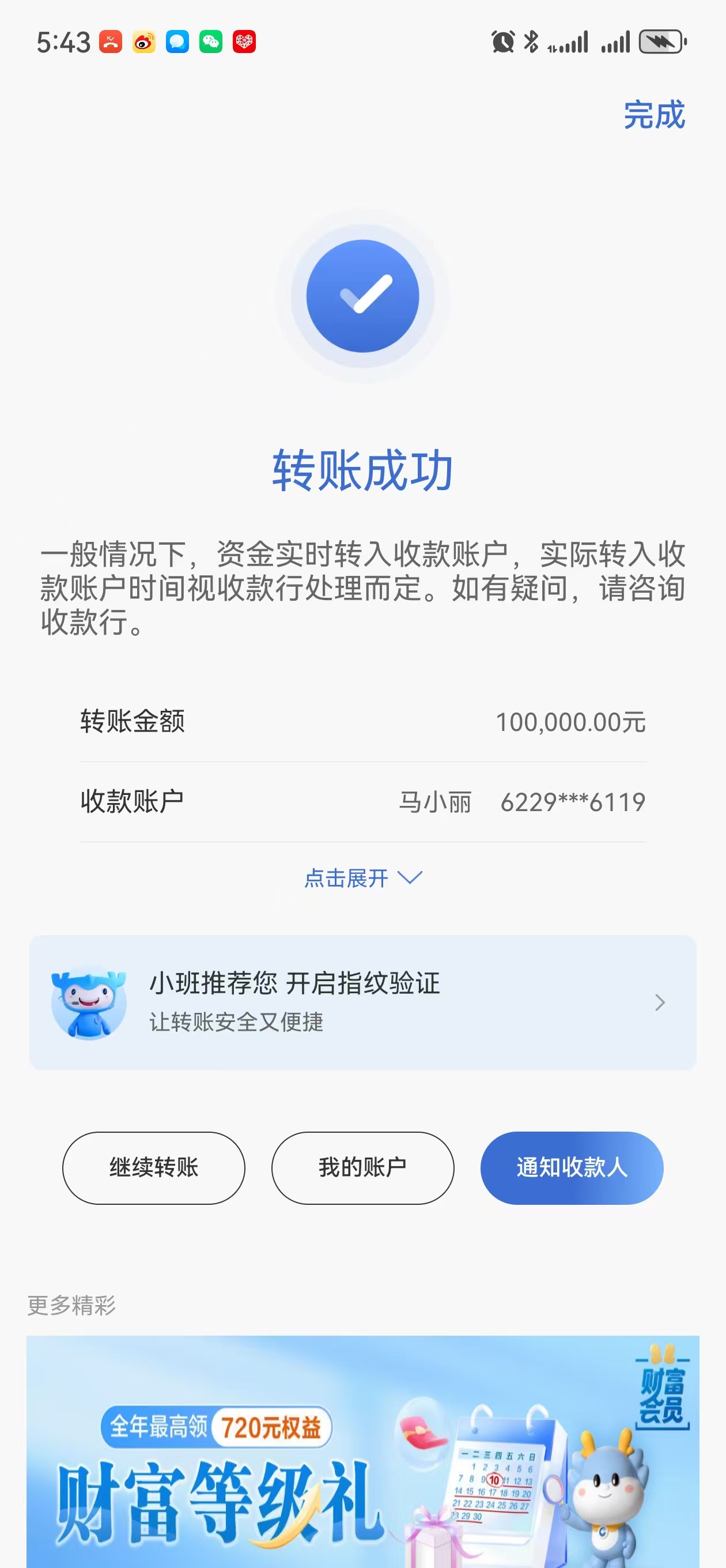Notify the payee with 通知收款人
The height and width of the screenshot is (1568, 726).
pyautogui.click(x=572, y=1167)
